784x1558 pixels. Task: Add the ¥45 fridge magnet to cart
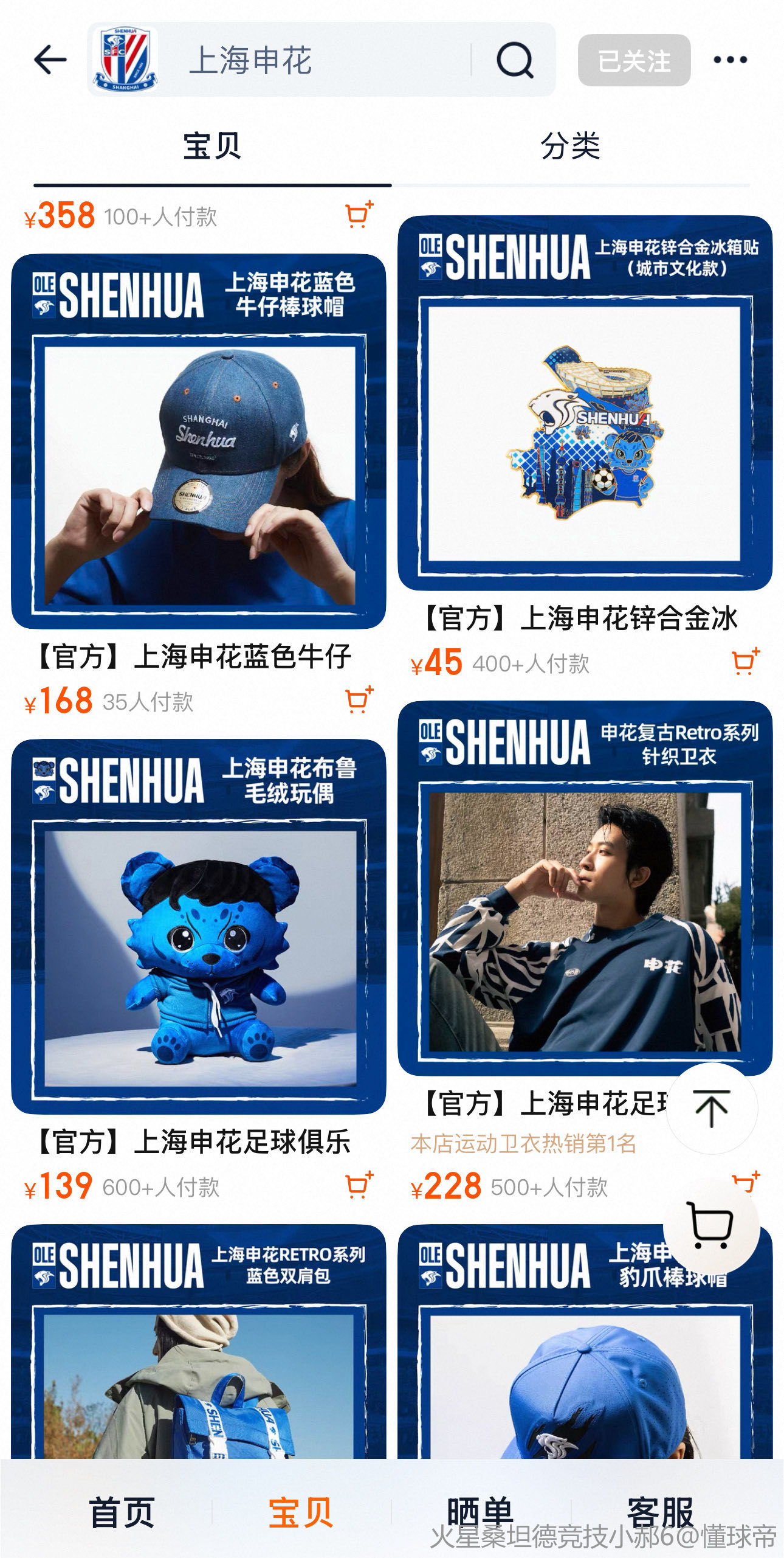point(745,662)
